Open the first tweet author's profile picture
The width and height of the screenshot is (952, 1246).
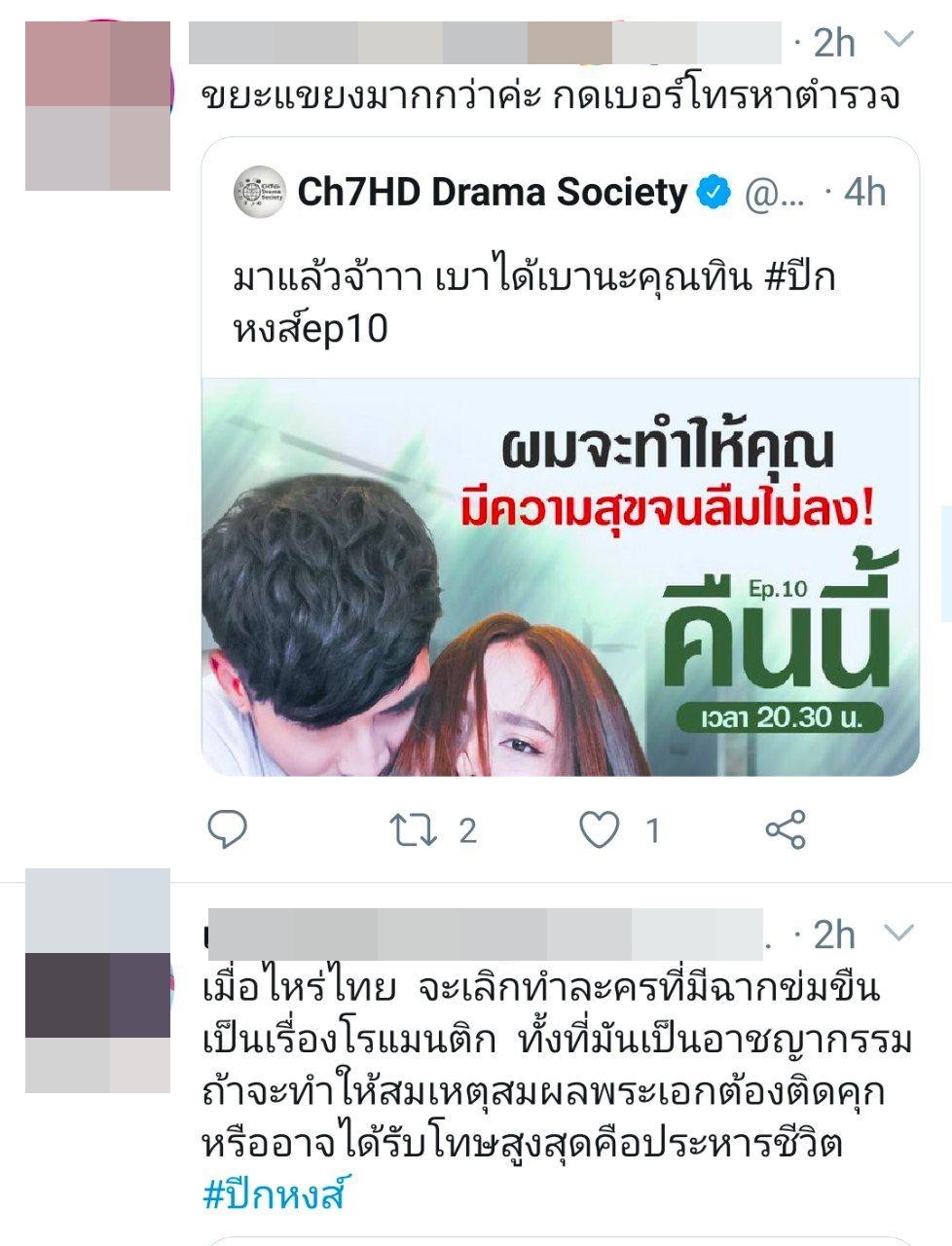(97, 105)
